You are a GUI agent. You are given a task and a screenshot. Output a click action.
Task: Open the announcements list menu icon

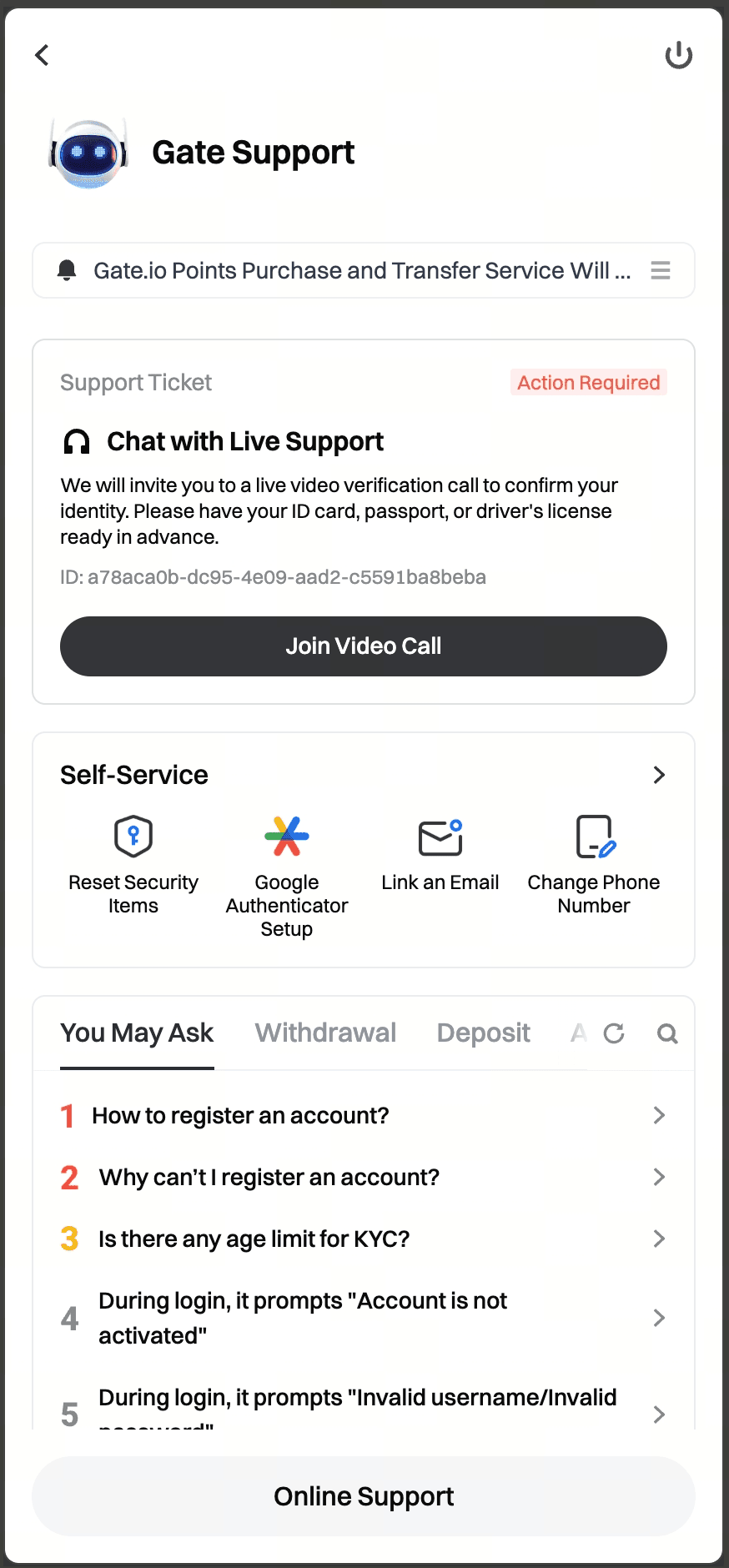(x=661, y=270)
